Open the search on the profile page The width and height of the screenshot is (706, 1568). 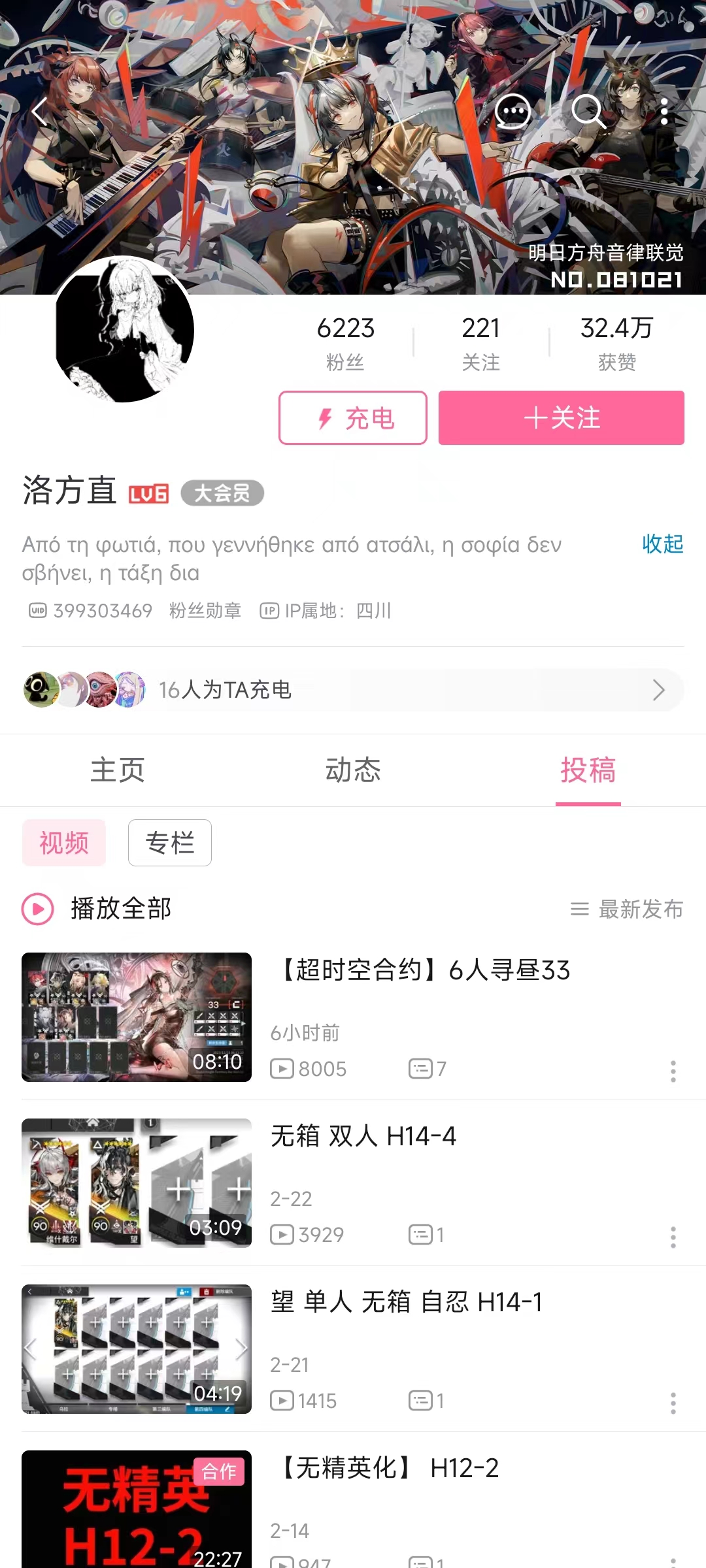588,112
